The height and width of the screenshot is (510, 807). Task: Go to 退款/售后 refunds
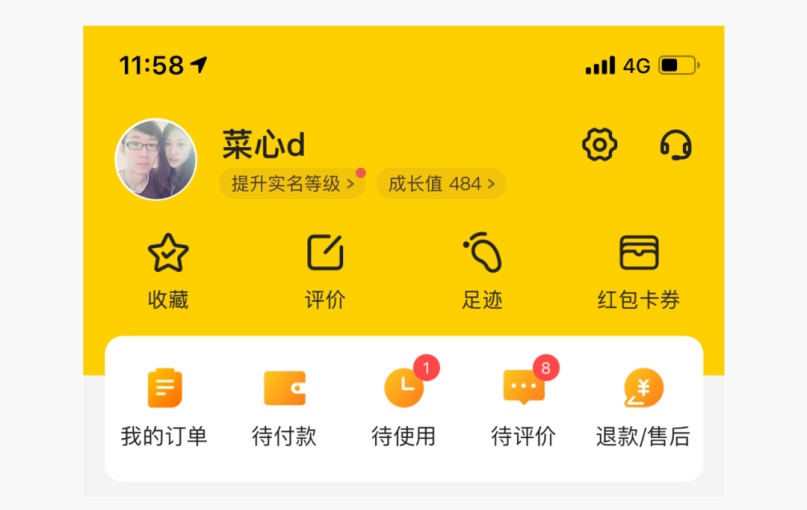pyautogui.click(x=643, y=408)
